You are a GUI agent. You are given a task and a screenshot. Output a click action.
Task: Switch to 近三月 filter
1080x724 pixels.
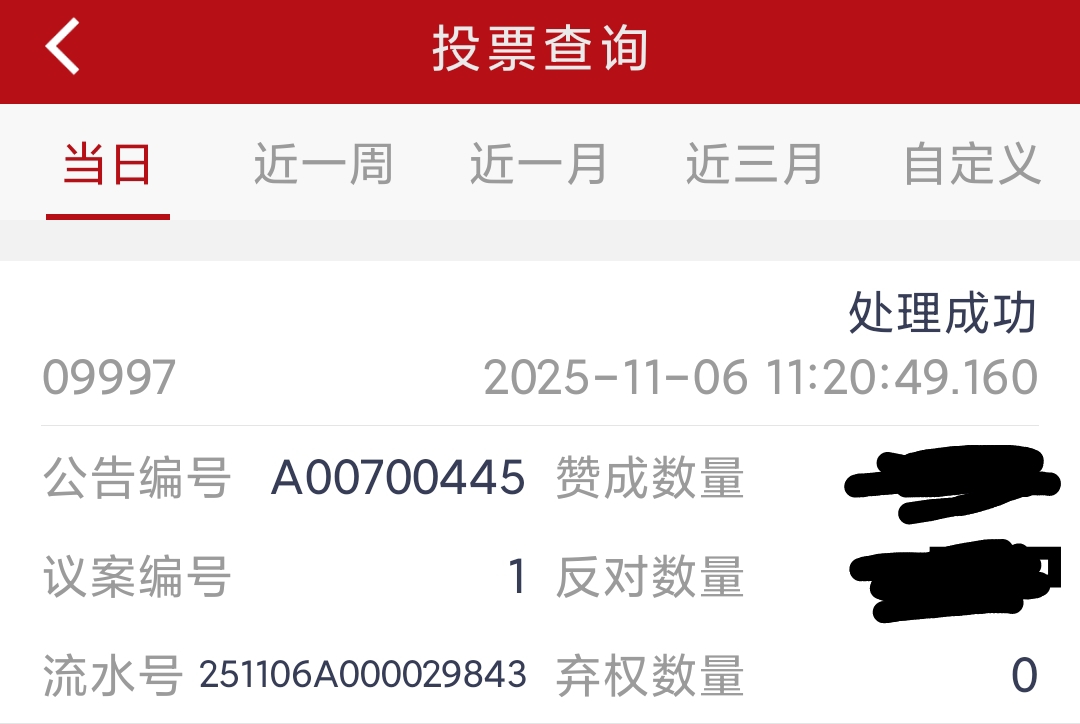click(755, 165)
